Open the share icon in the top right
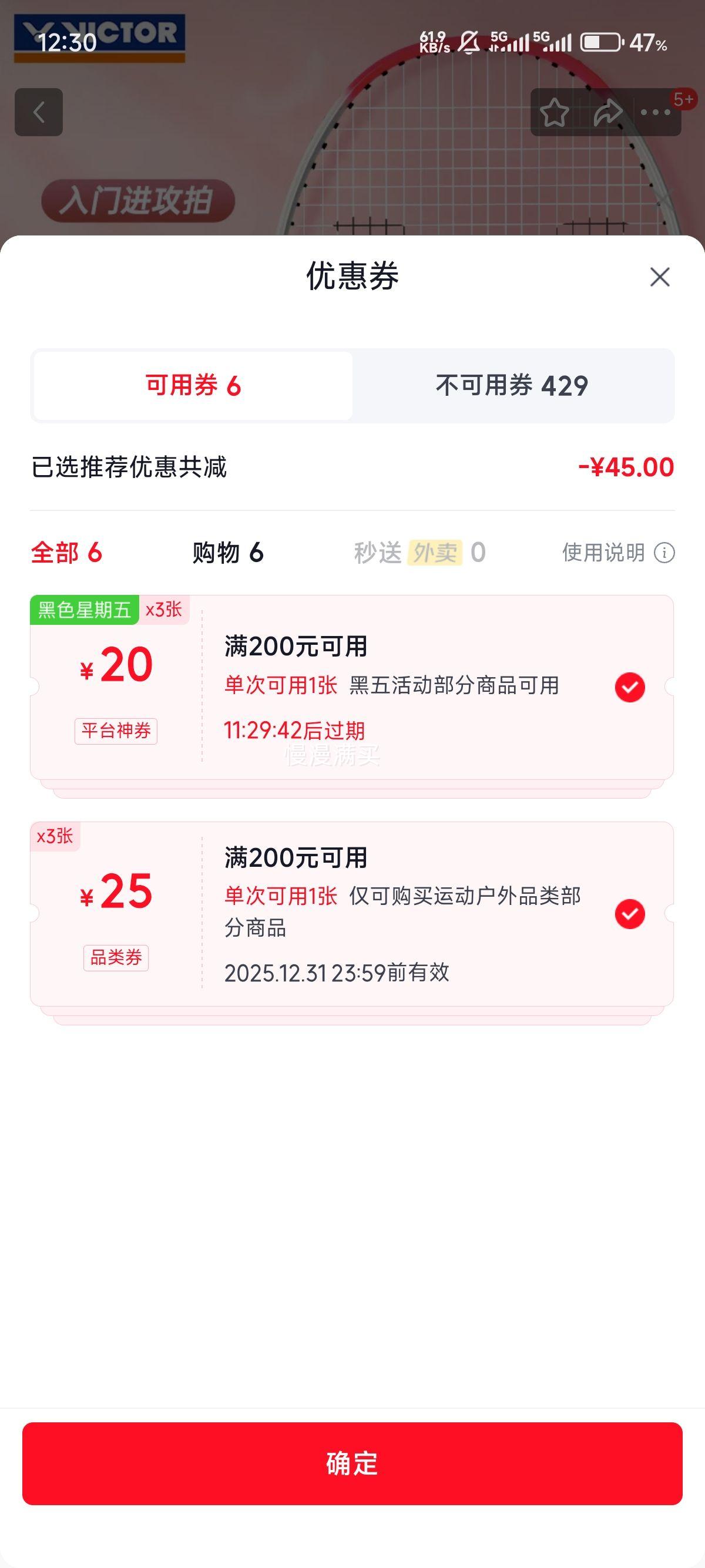Image resolution: width=705 pixels, height=1568 pixels. click(x=606, y=113)
